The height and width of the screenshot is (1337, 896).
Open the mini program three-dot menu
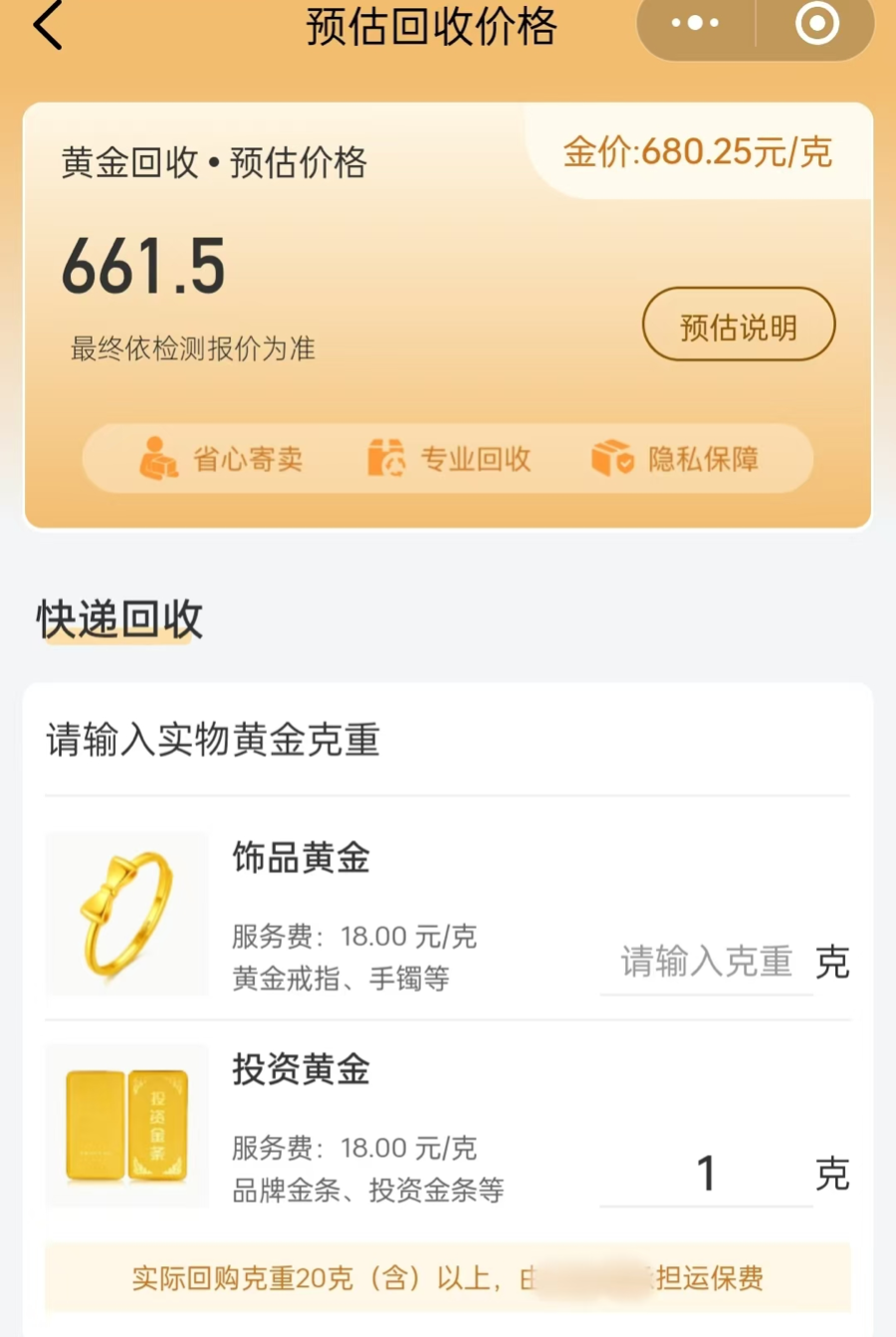[x=695, y=24]
